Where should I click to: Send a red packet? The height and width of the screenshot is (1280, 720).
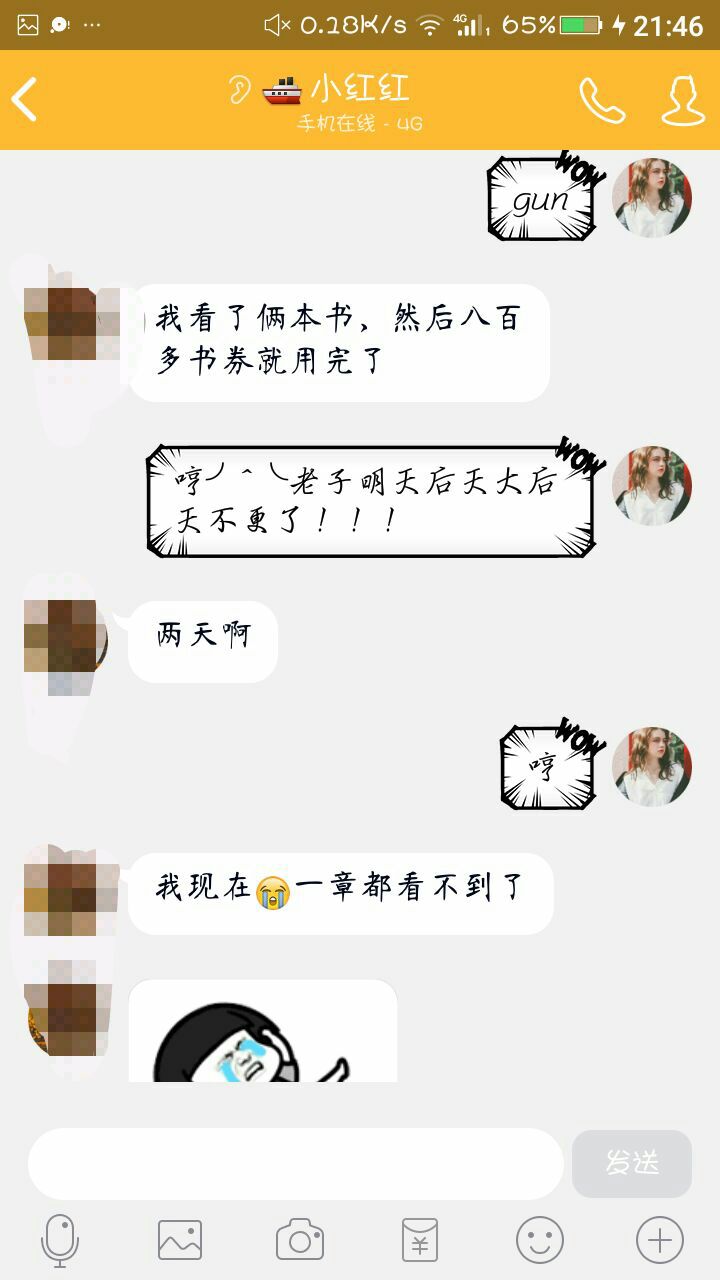(x=420, y=1240)
